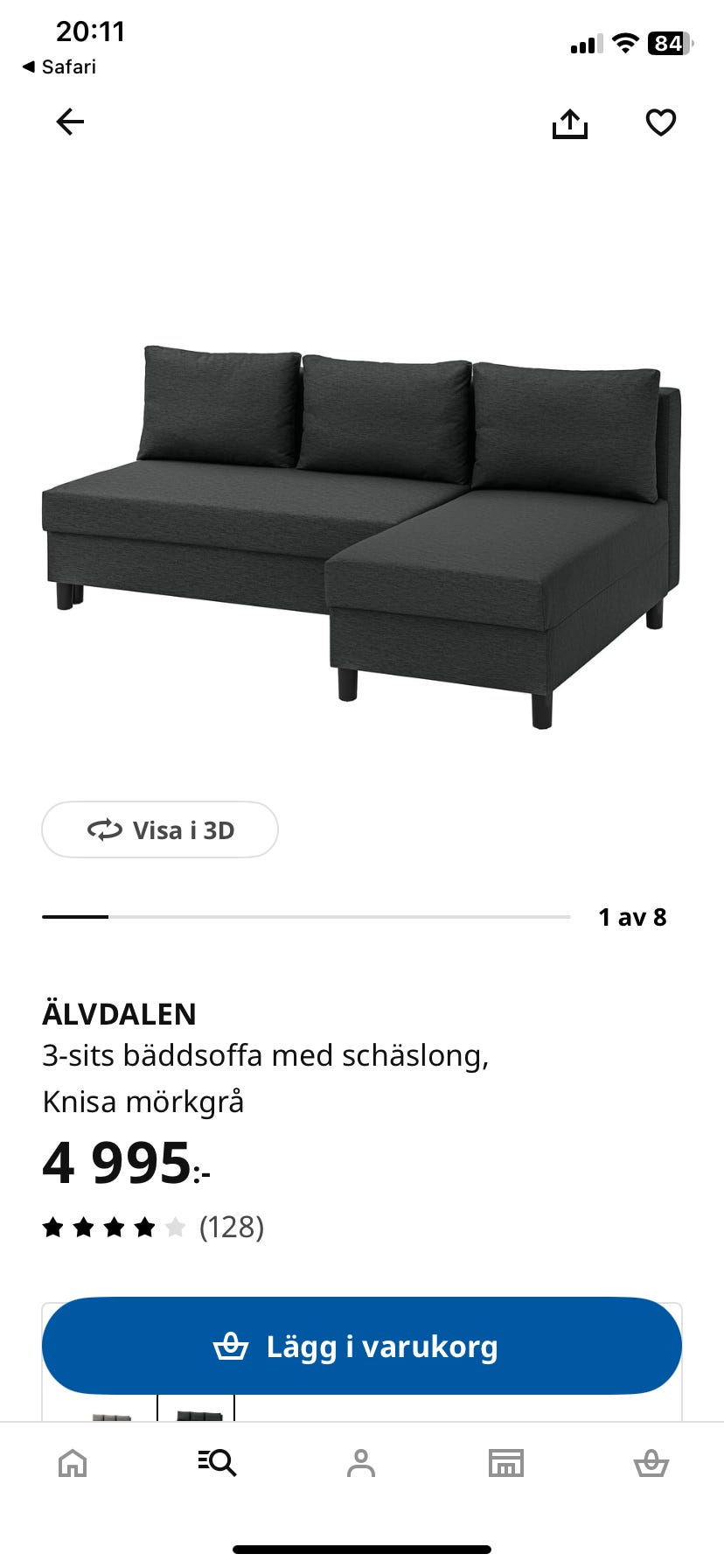Open the profile icon

pos(362,1461)
